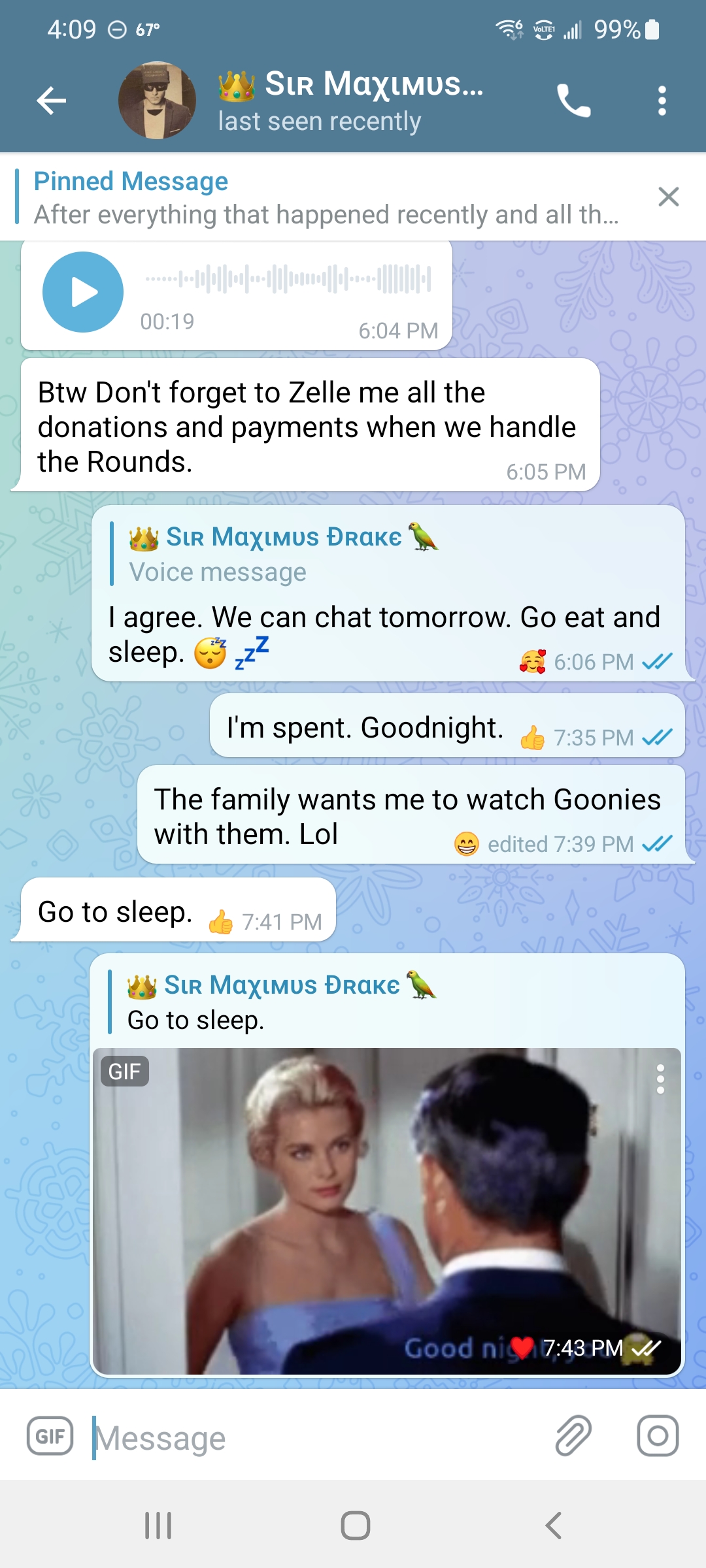
Task: Open the Good night GIF
Action: point(387,1210)
